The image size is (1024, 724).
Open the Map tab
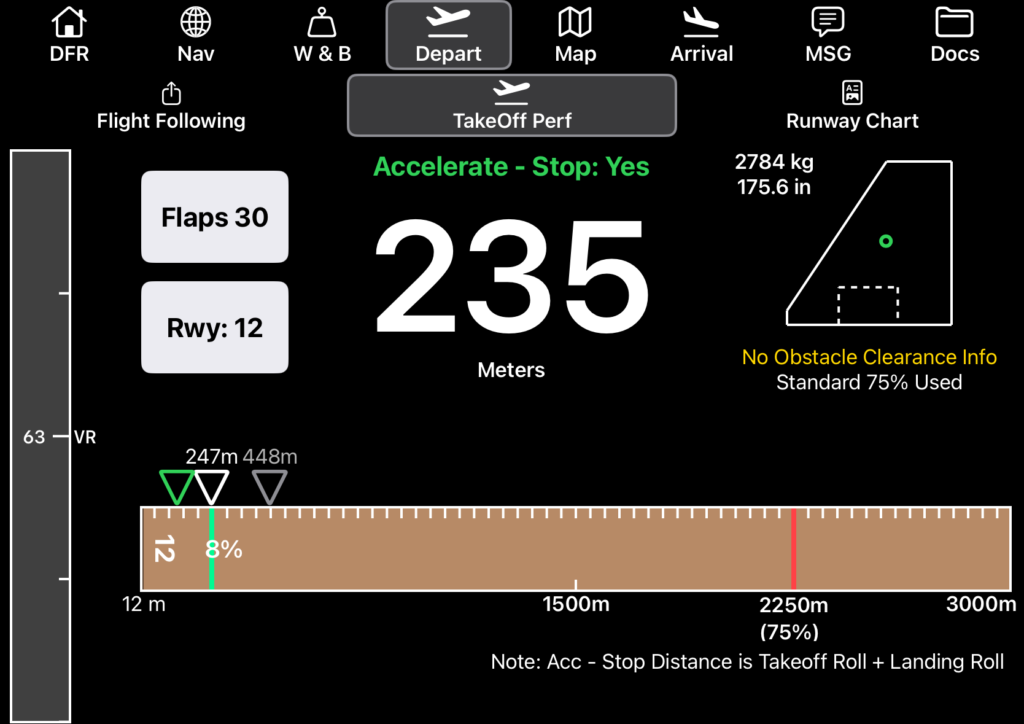575,35
